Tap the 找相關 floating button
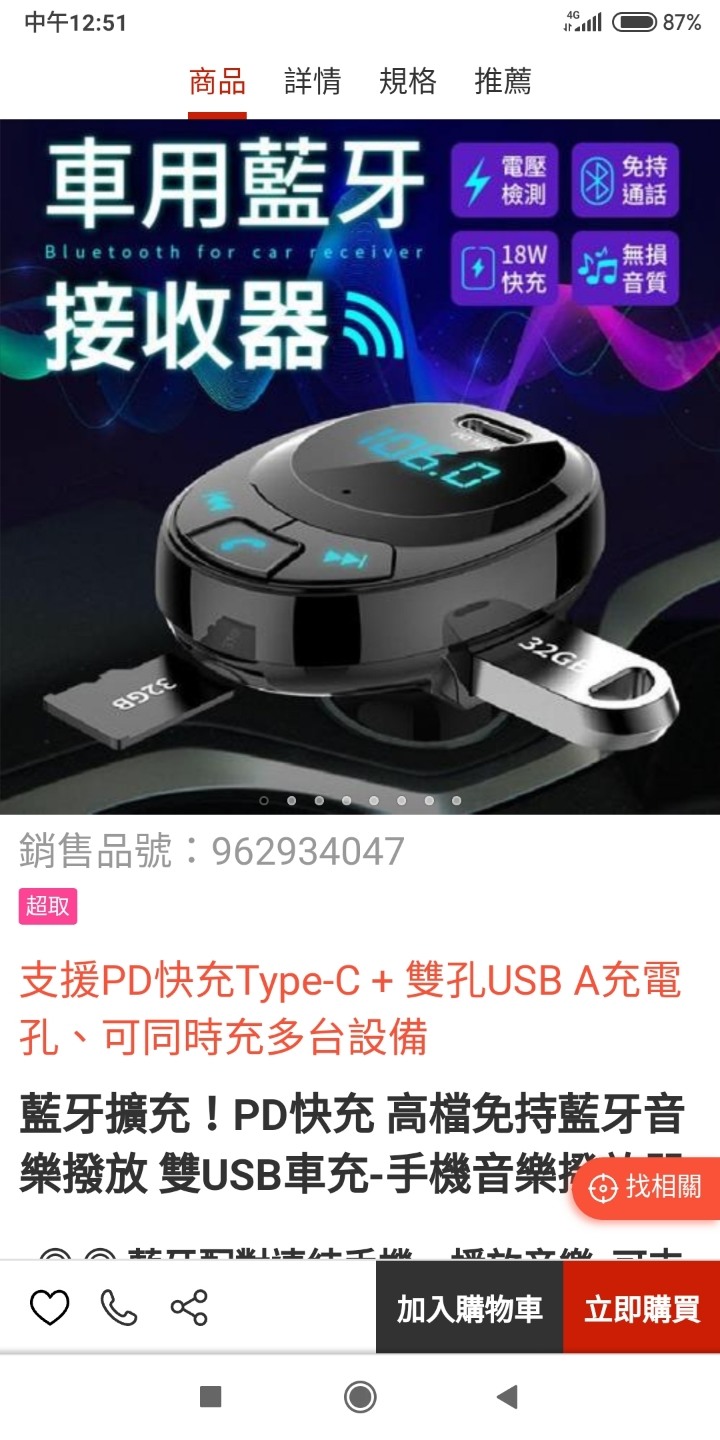Screen dimensions: 720x1440 [648, 1188]
